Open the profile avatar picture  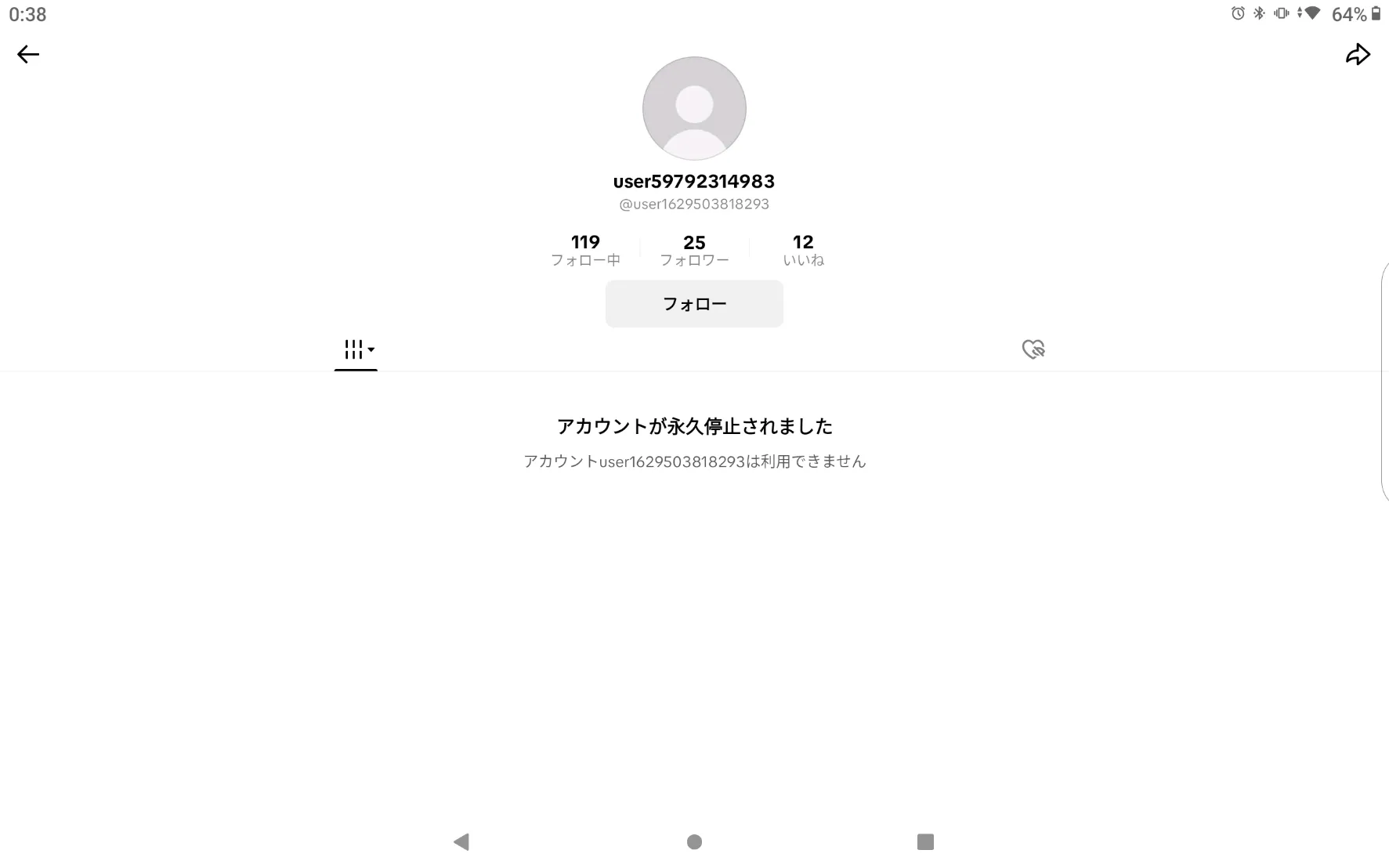click(694, 108)
